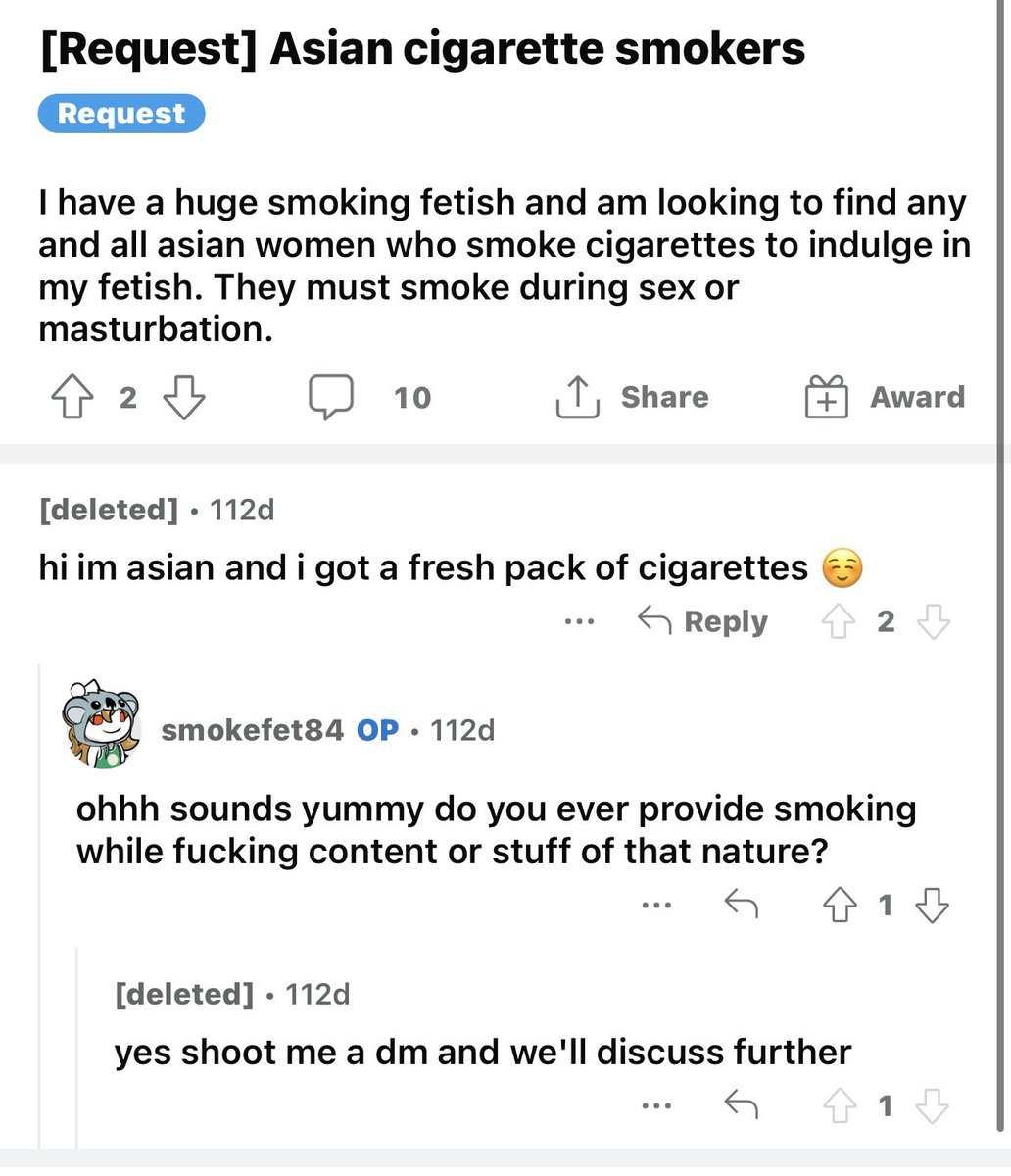Give an Award to the post
The height and width of the screenshot is (1176, 1011).
[885, 397]
